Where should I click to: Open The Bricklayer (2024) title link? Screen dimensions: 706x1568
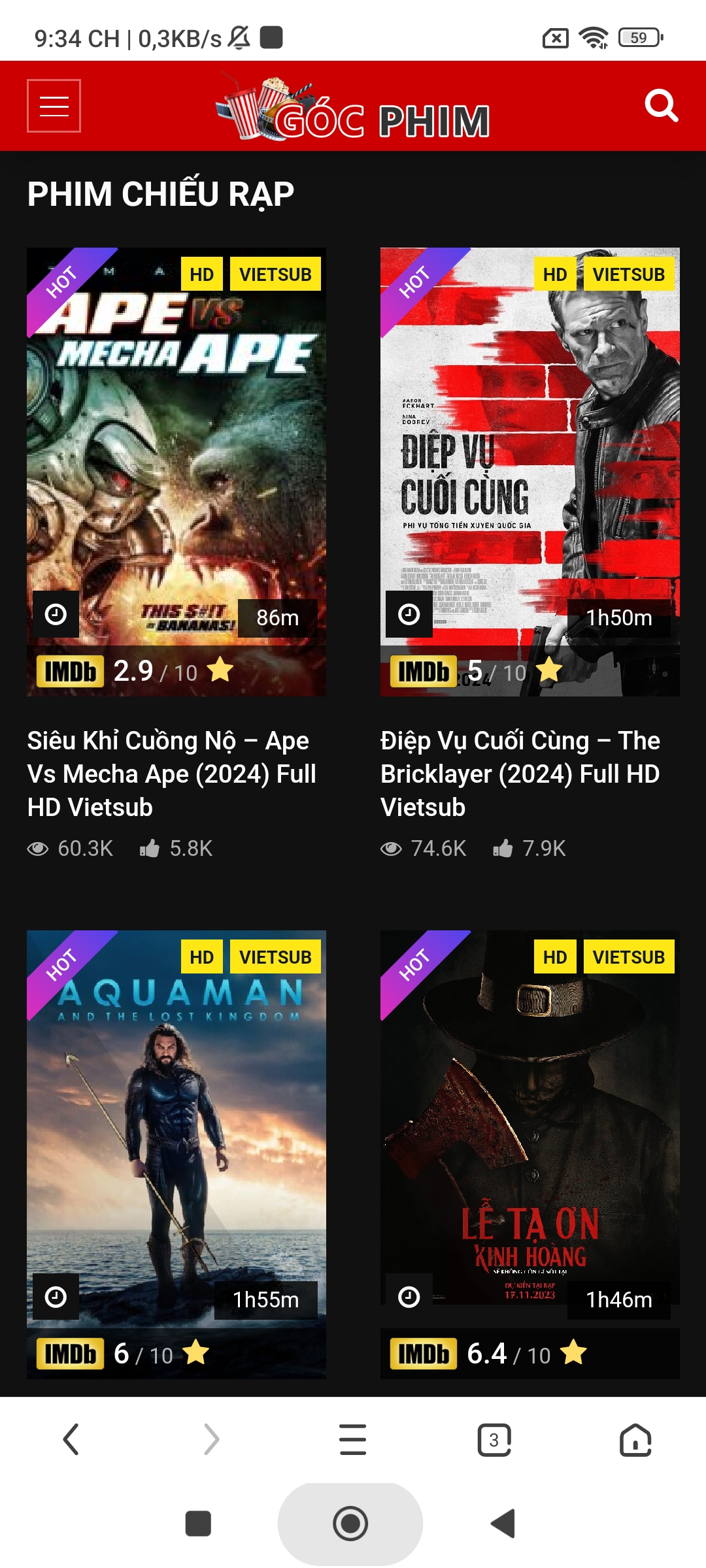coord(520,774)
